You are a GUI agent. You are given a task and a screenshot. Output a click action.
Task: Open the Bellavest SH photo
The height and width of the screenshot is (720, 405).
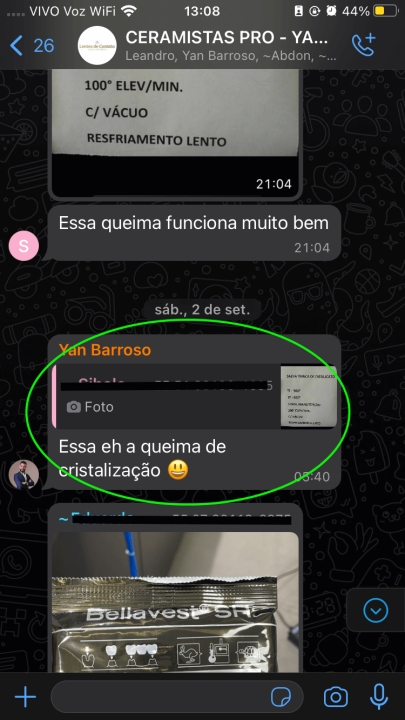coord(175,602)
